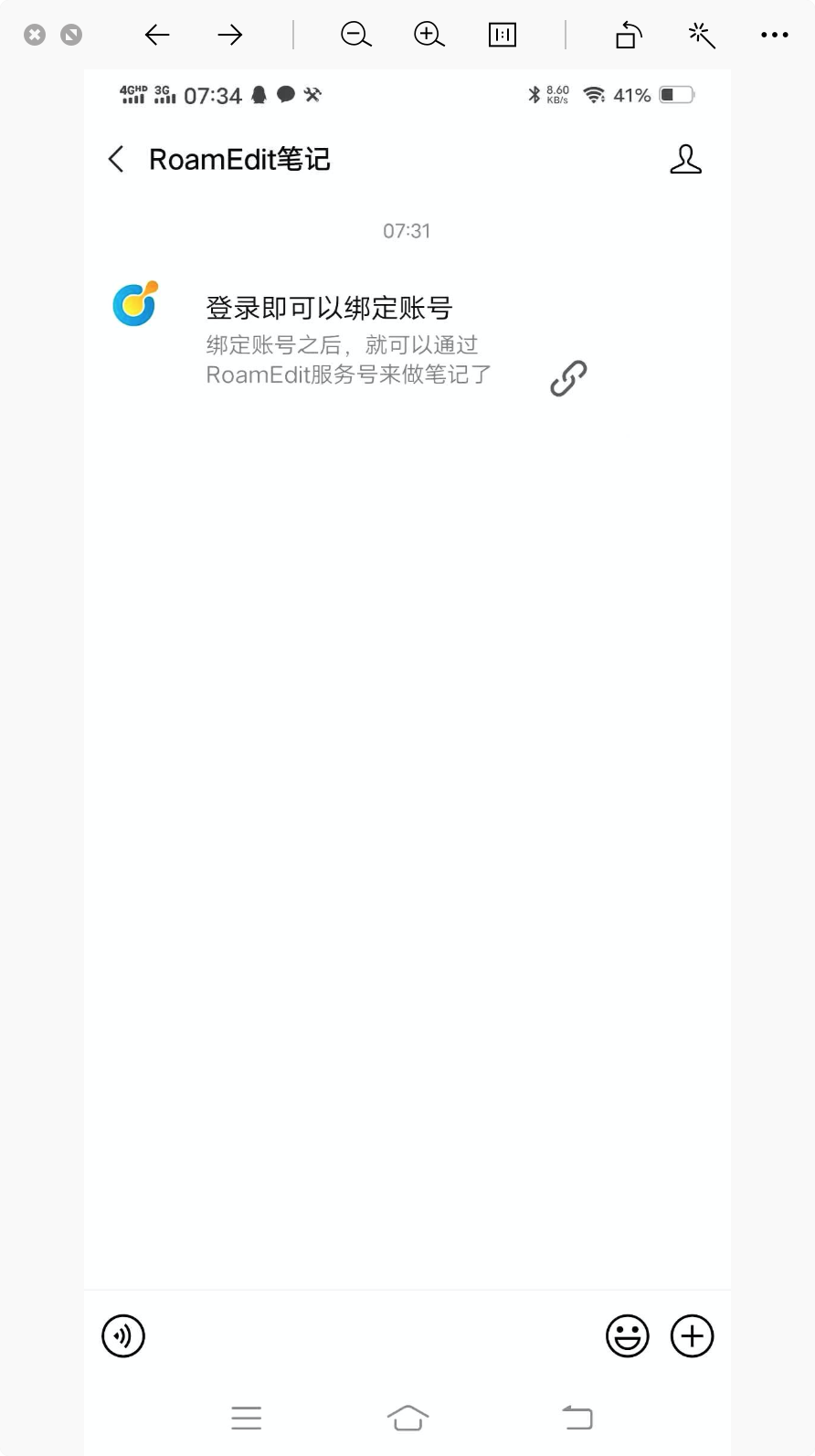The height and width of the screenshot is (1456, 815).
Task: Zoom out in the viewer toolbar
Action: (355, 35)
